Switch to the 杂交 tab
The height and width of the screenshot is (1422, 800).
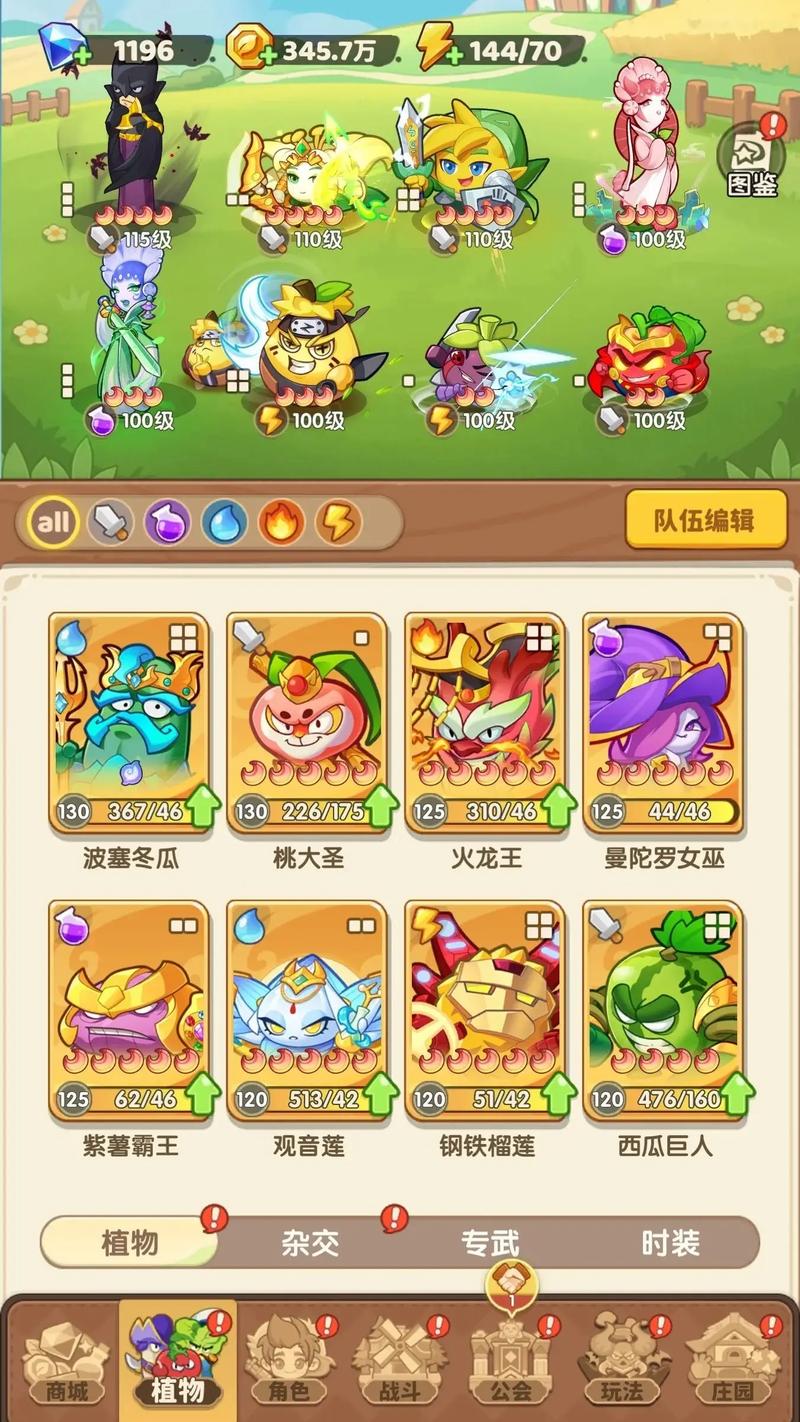pyautogui.click(x=310, y=1243)
